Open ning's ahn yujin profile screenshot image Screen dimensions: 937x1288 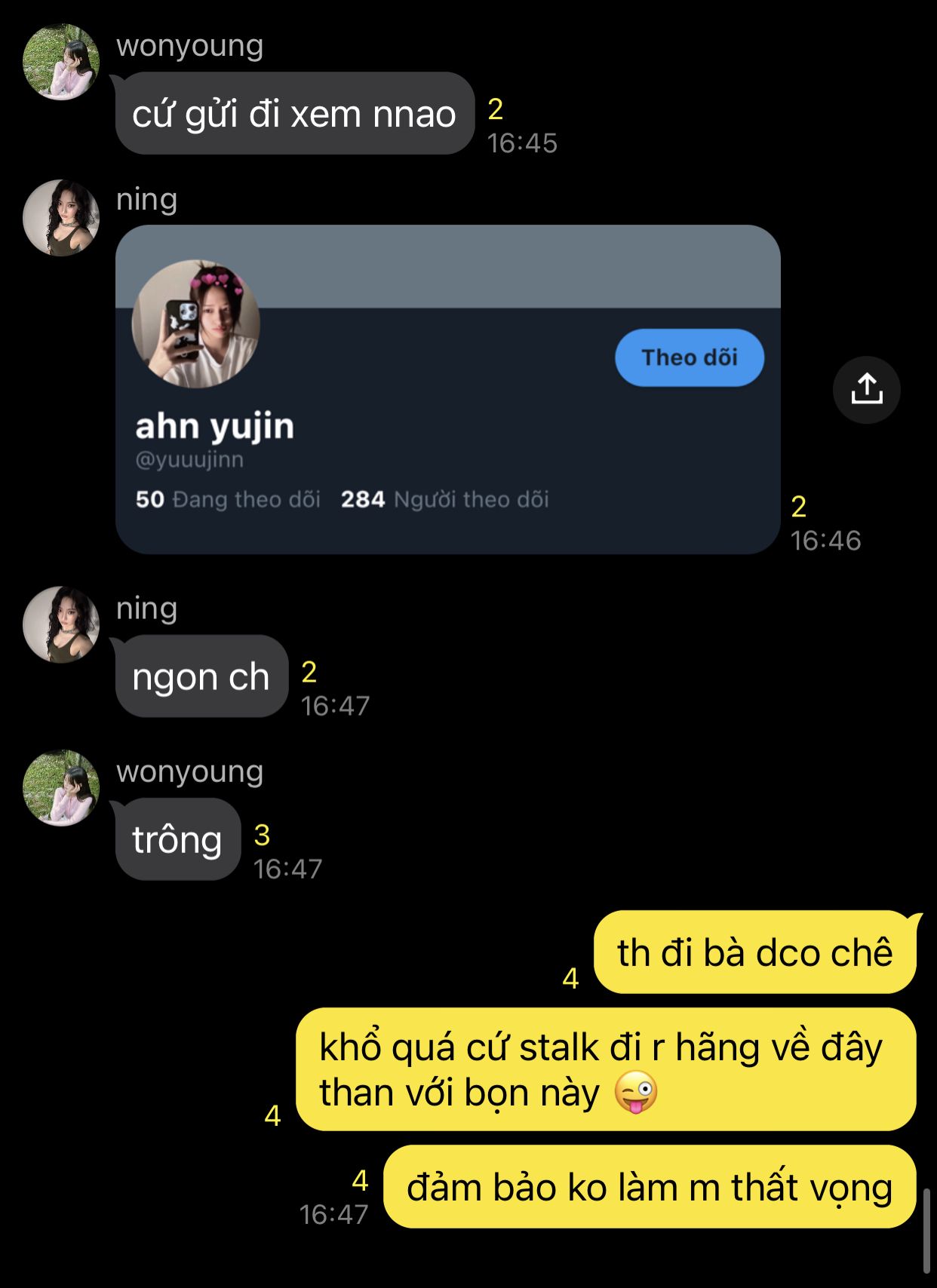point(447,389)
